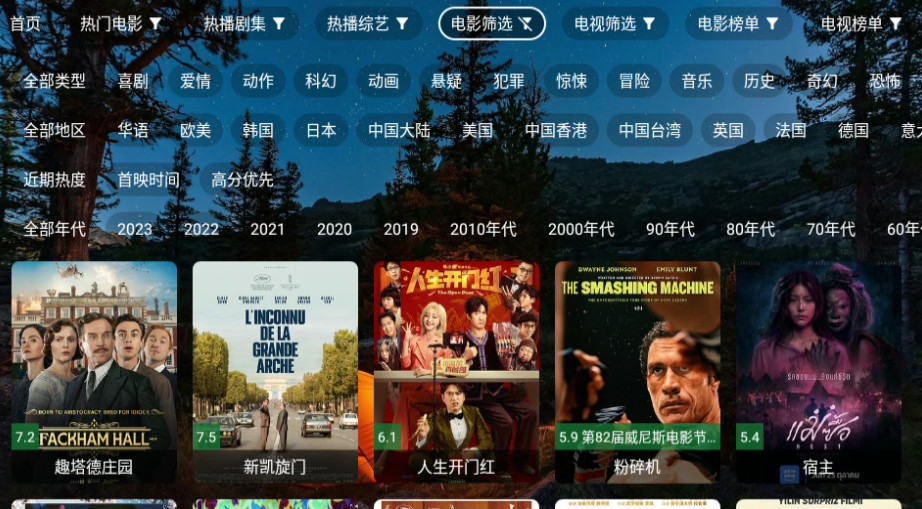Sort by 首映时间
The image size is (922, 509).
[149, 180]
